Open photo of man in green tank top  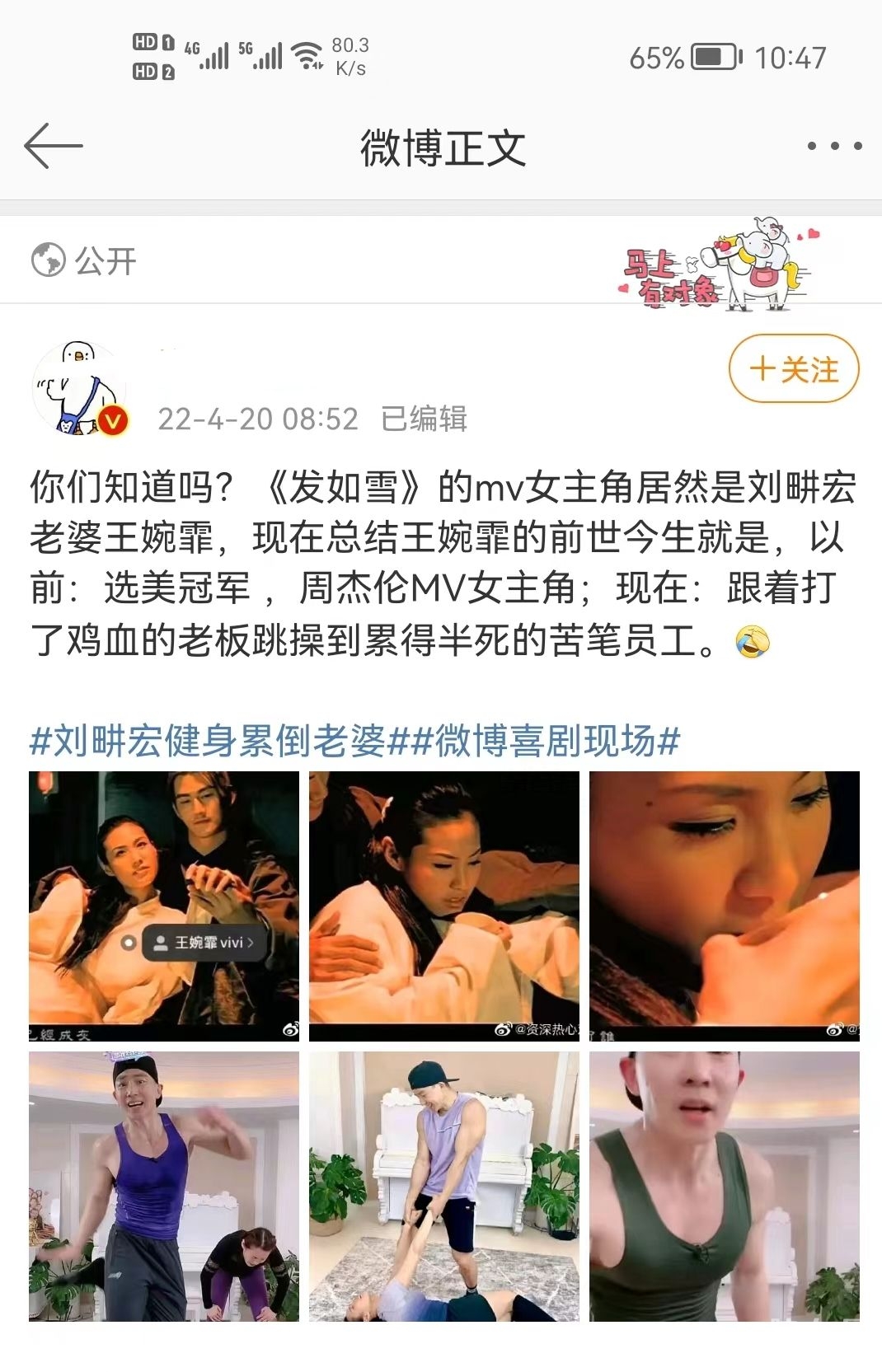[724, 1186]
